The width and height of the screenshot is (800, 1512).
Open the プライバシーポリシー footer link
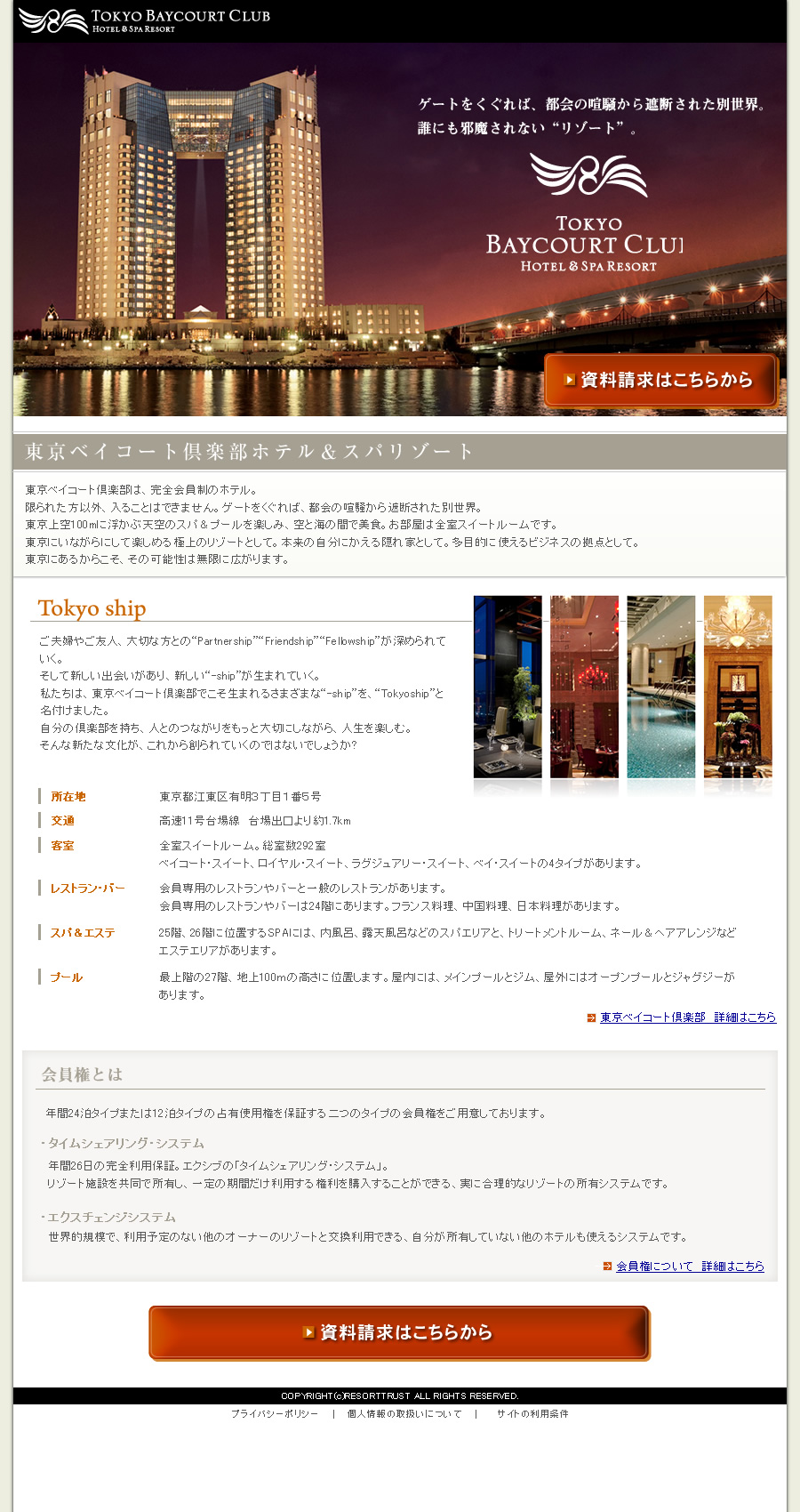tap(275, 1414)
